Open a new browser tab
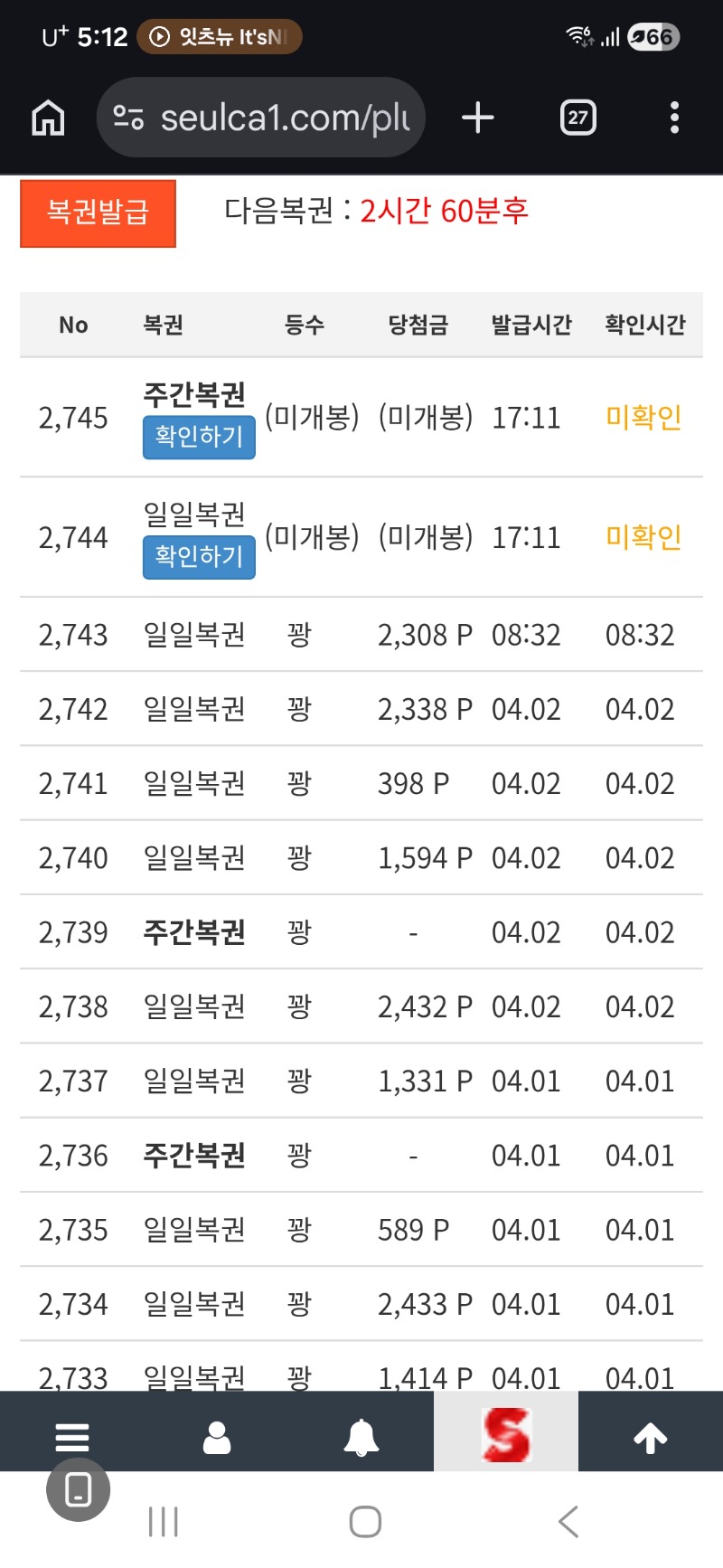The height and width of the screenshot is (1568, 723). click(x=478, y=118)
